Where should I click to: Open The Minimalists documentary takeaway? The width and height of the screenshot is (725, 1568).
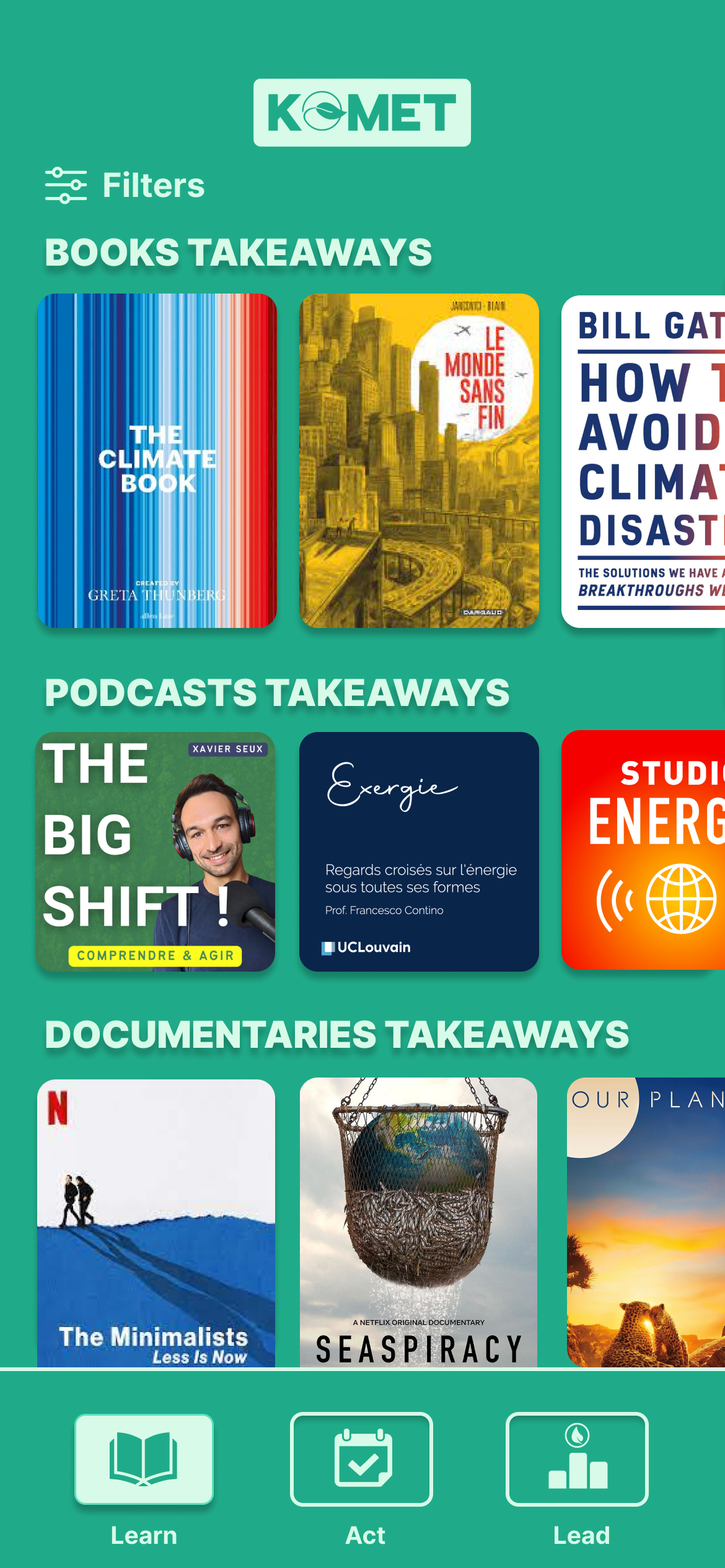pyautogui.click(x=156, y=1222)
